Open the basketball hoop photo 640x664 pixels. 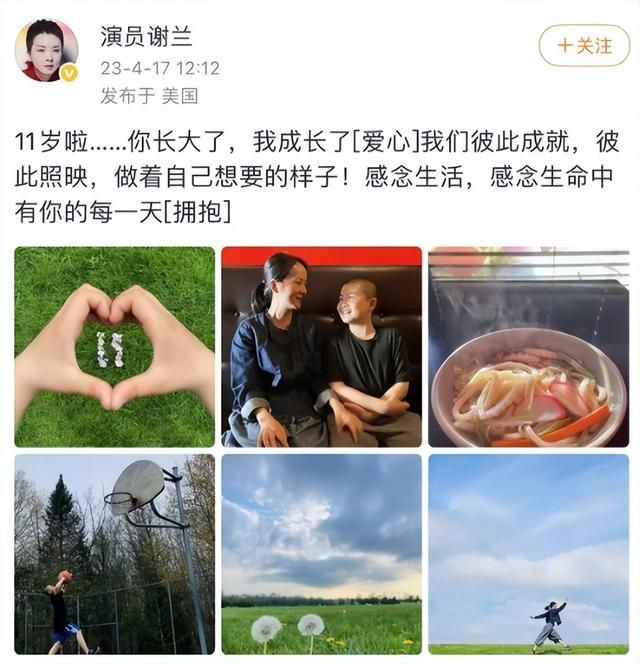point(115,553)
